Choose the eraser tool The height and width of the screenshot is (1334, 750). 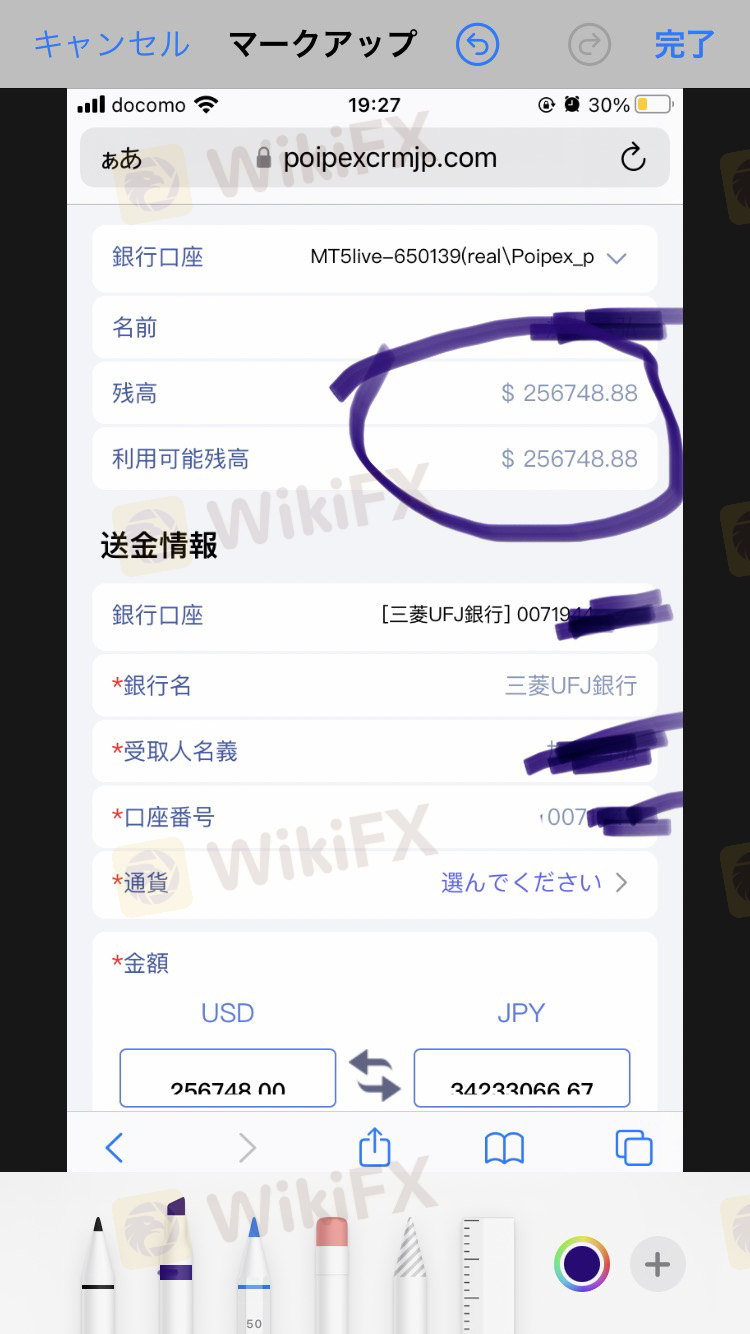point(331,1272)
